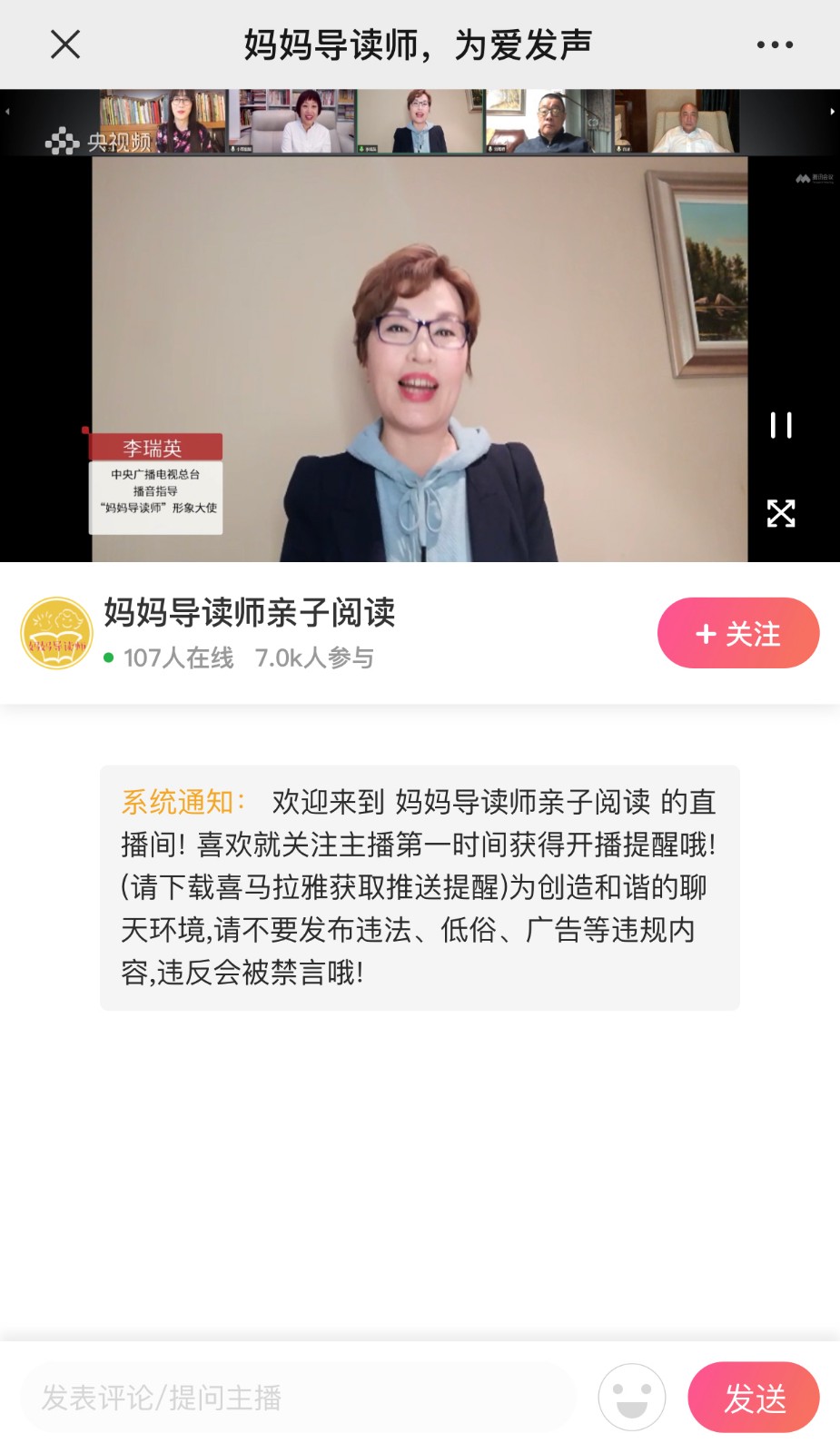Open the emoji picker
The image size is (840, 1453).
(x=632, y=1398)
